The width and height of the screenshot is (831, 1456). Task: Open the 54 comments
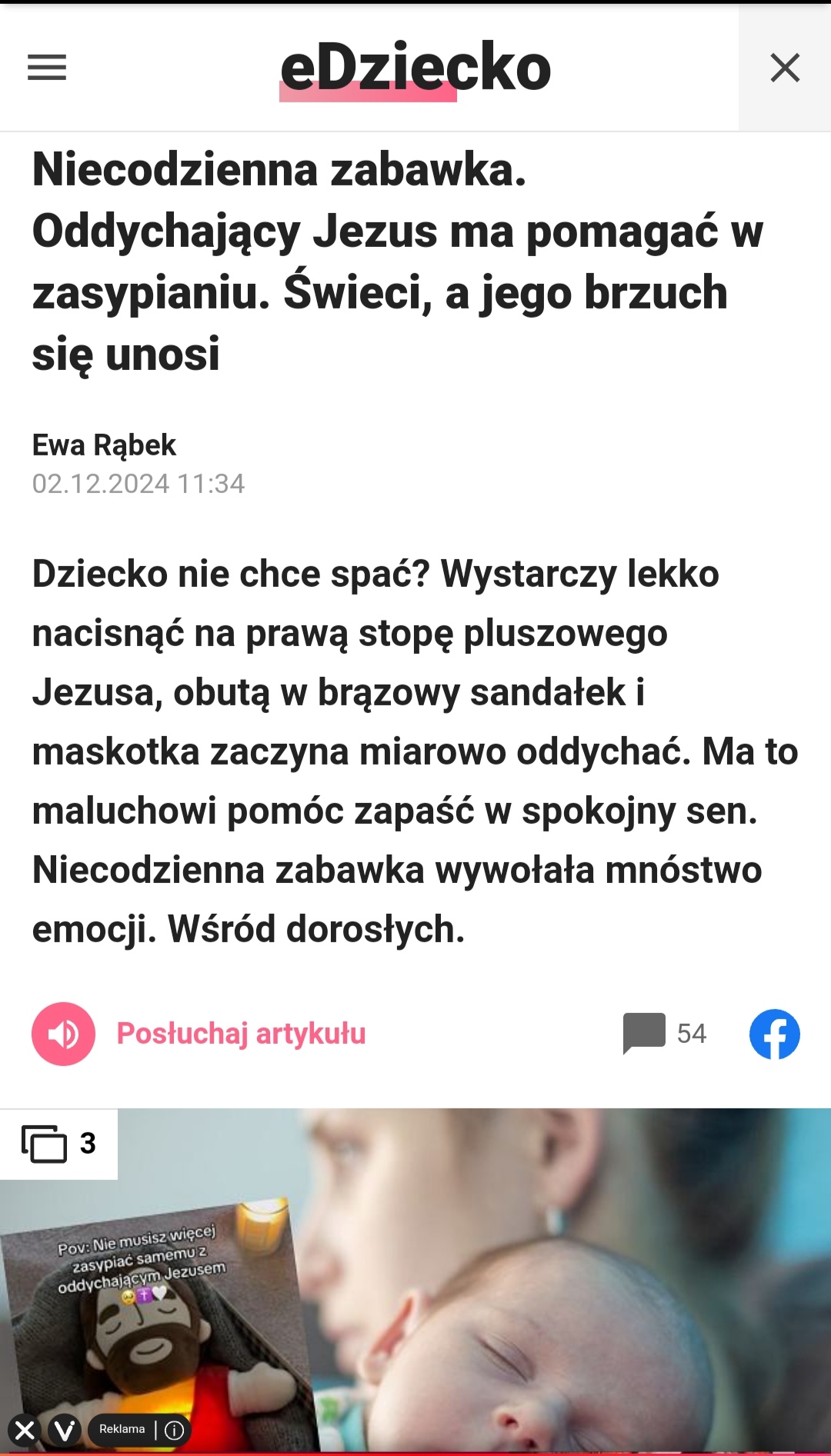[x=665, y=1033]
